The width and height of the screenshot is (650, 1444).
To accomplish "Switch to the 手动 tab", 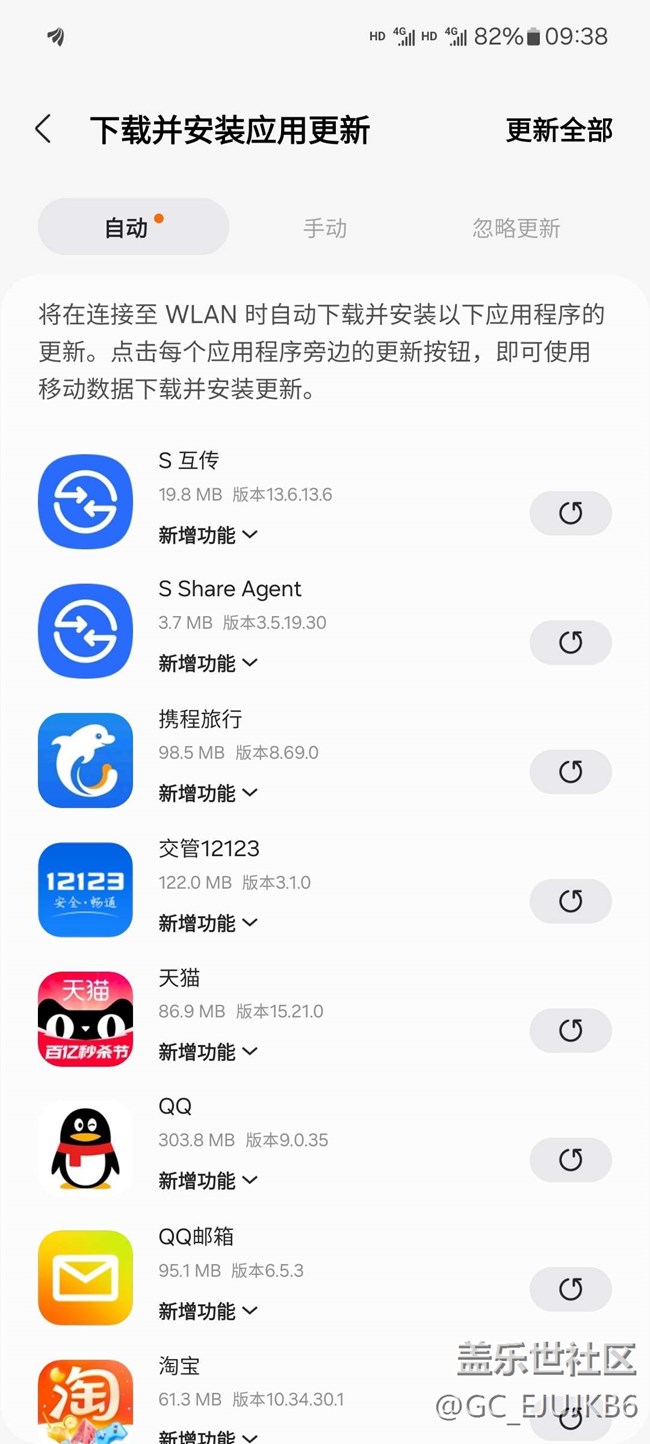I will [325, 228].
